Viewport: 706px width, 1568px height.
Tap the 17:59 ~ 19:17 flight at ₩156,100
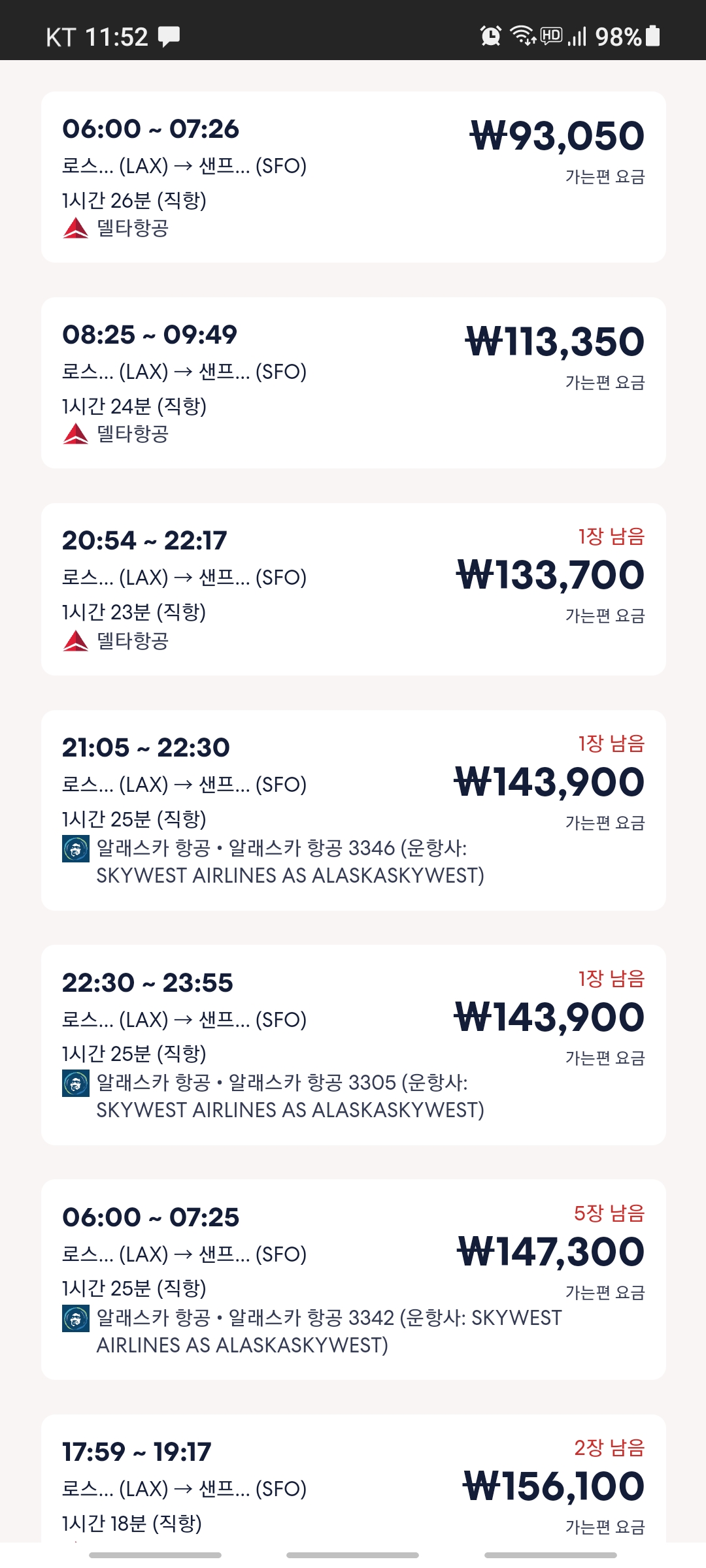click(x=353, y=1478)
